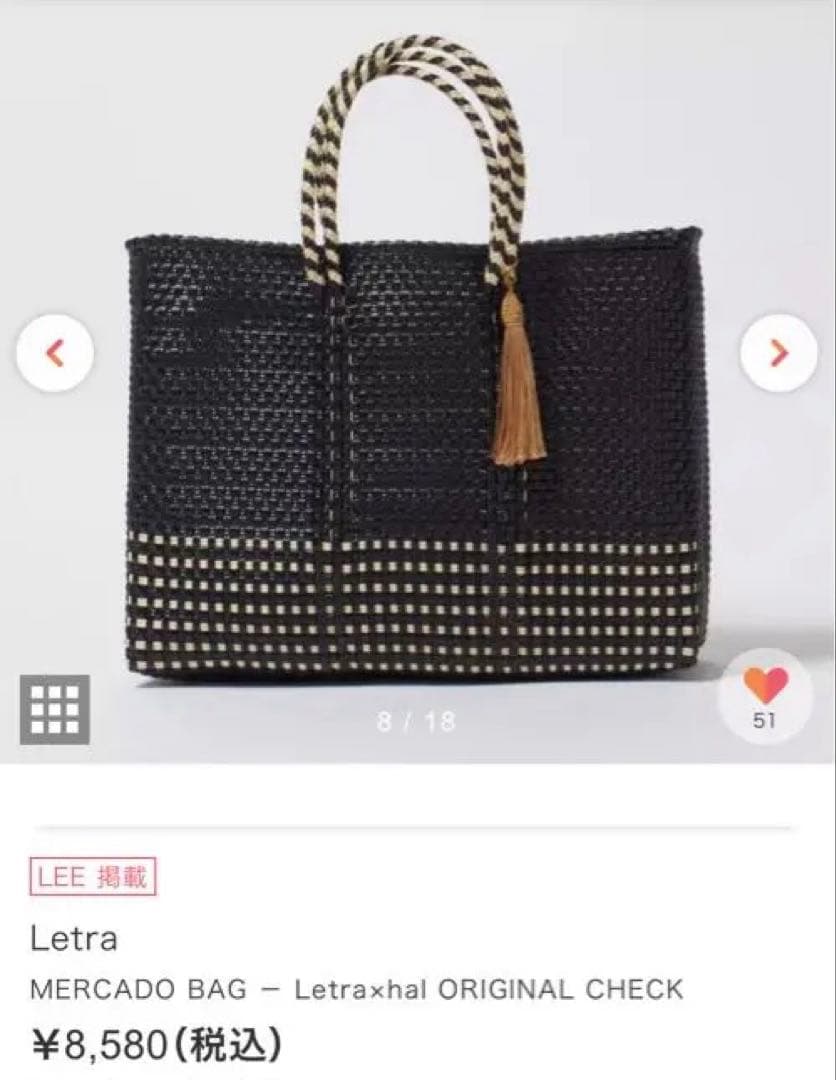
Task: Go to the previous product photo
Action: point(55,353)
